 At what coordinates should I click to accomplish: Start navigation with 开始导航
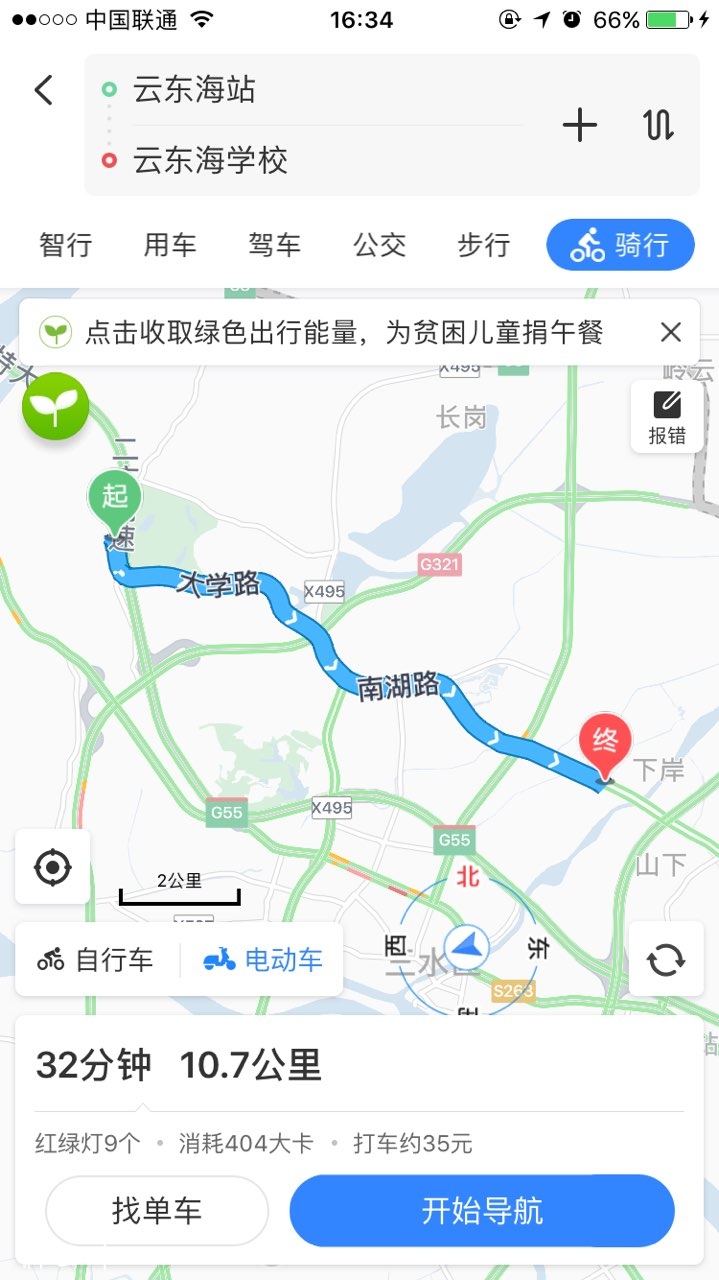point(482,1211)
